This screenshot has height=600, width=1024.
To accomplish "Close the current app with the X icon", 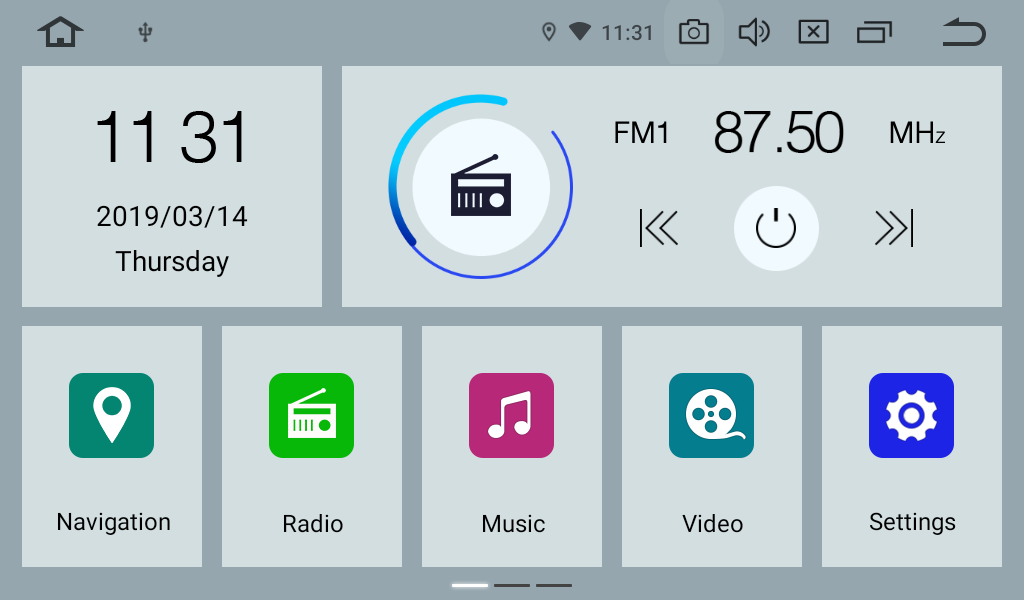I will tap(813, 32).
